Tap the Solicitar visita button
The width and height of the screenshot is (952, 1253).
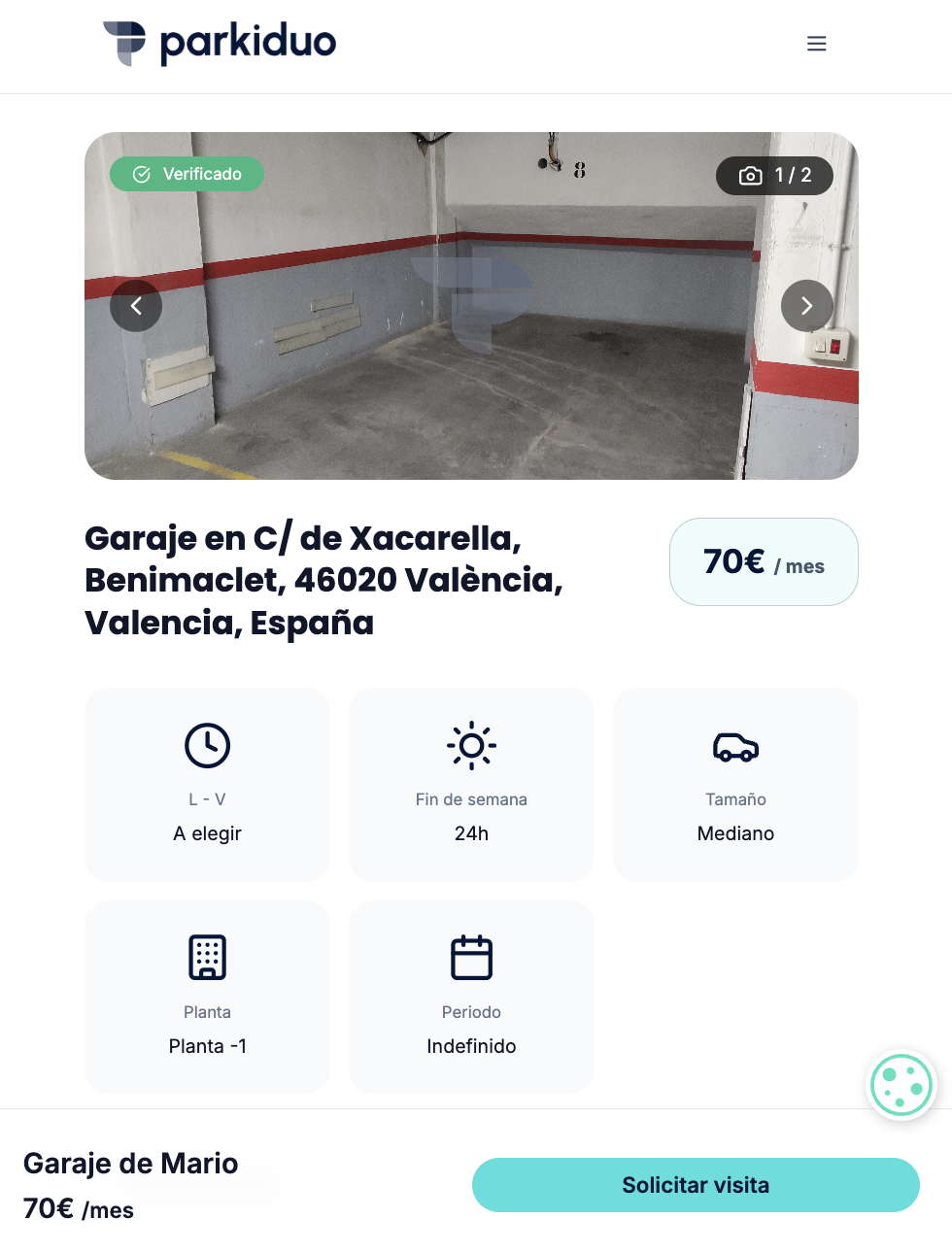coord(696,1185)
